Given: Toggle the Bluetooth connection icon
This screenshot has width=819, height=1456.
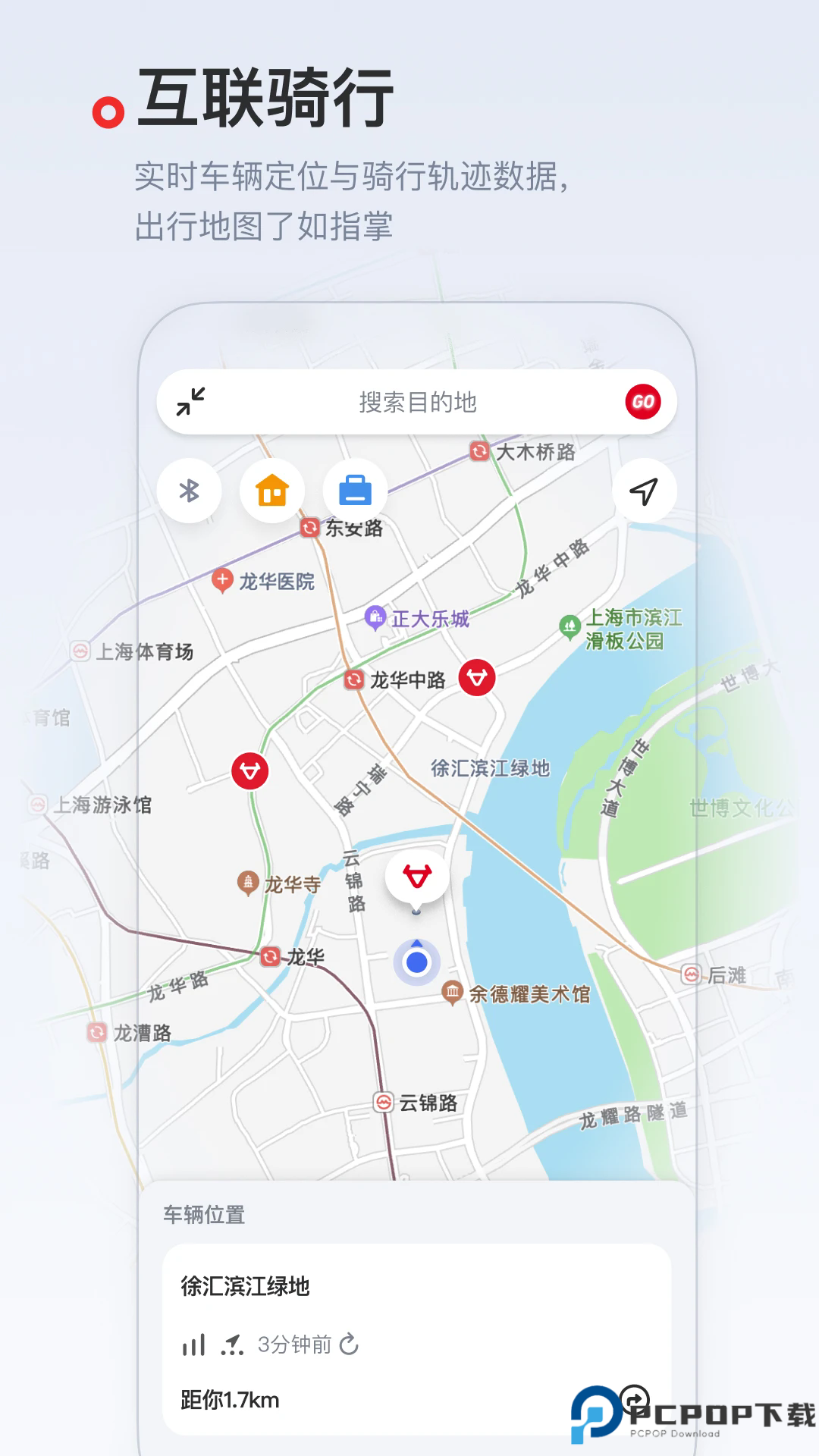Looking at the screenshot, I should tap(190, 491).
